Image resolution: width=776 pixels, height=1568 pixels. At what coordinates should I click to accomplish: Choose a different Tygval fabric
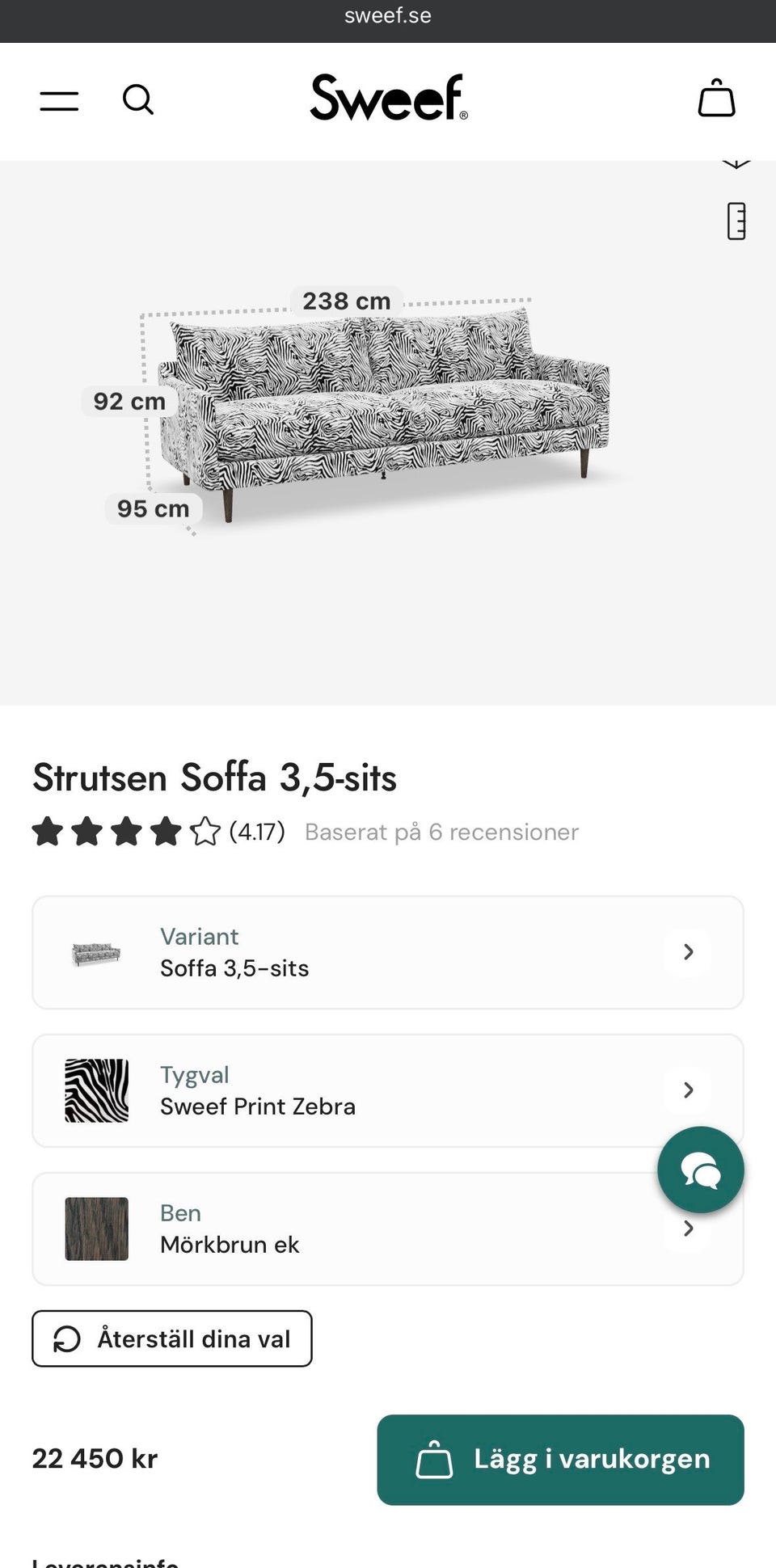[388, 1090]
